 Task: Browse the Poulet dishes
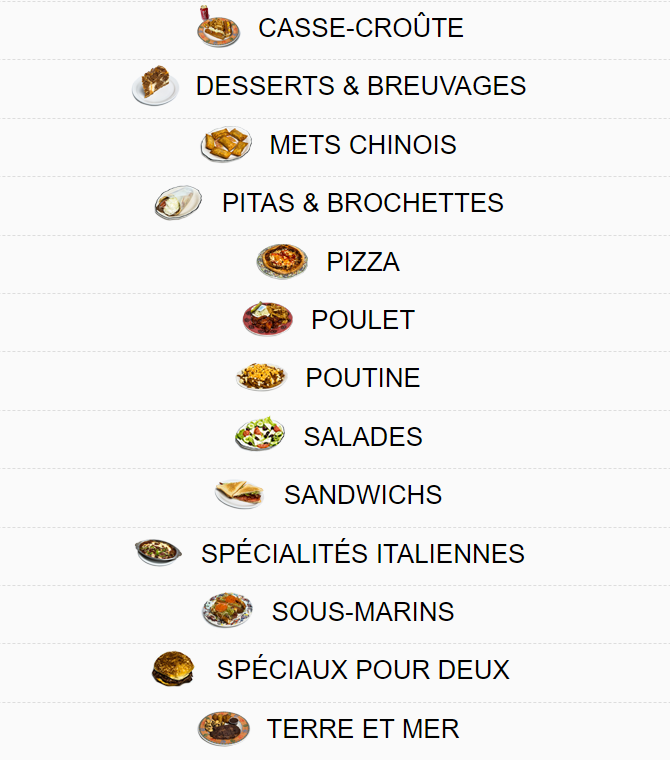362,320
